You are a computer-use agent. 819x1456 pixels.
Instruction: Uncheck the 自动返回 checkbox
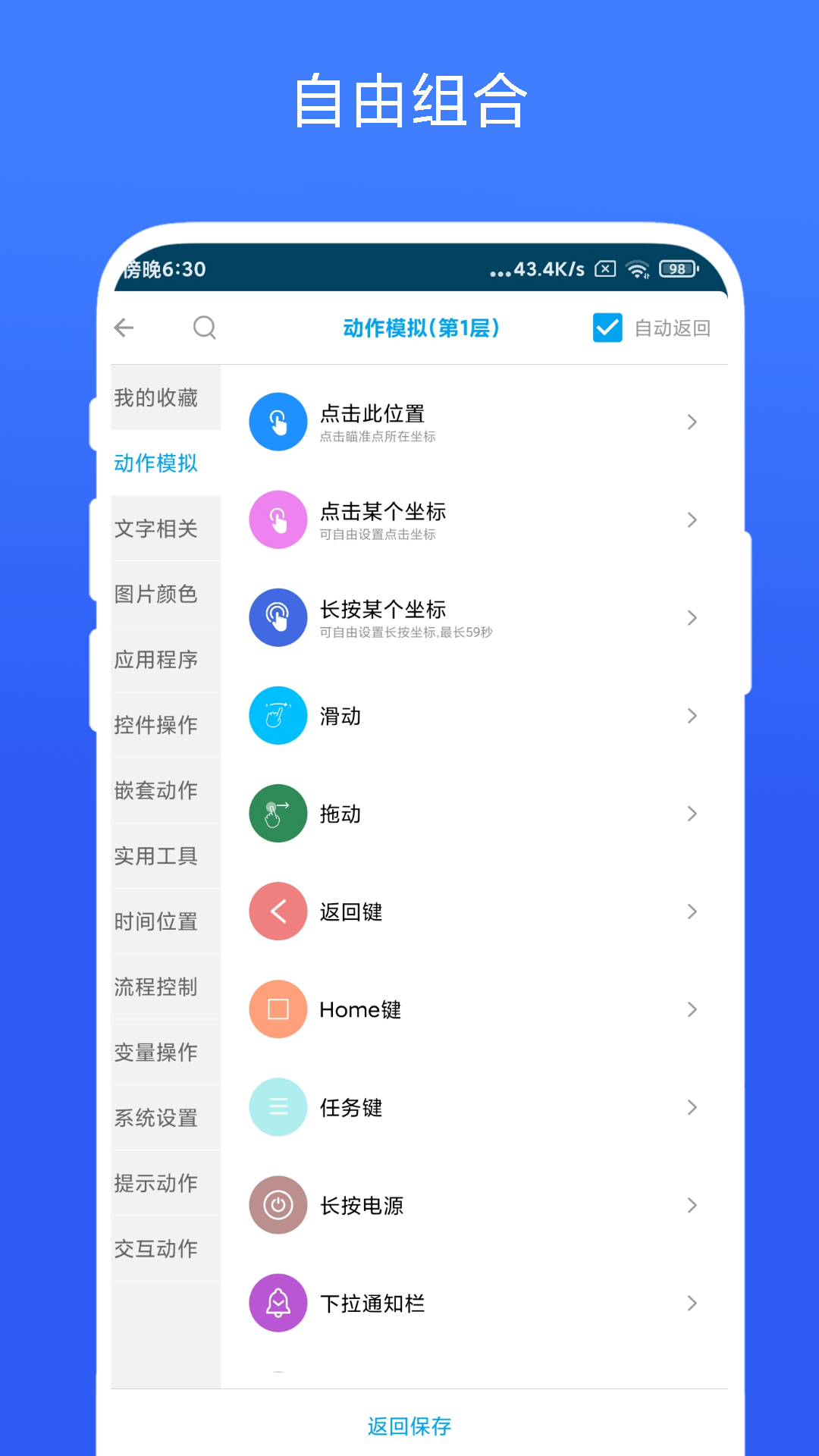point(607,328)
